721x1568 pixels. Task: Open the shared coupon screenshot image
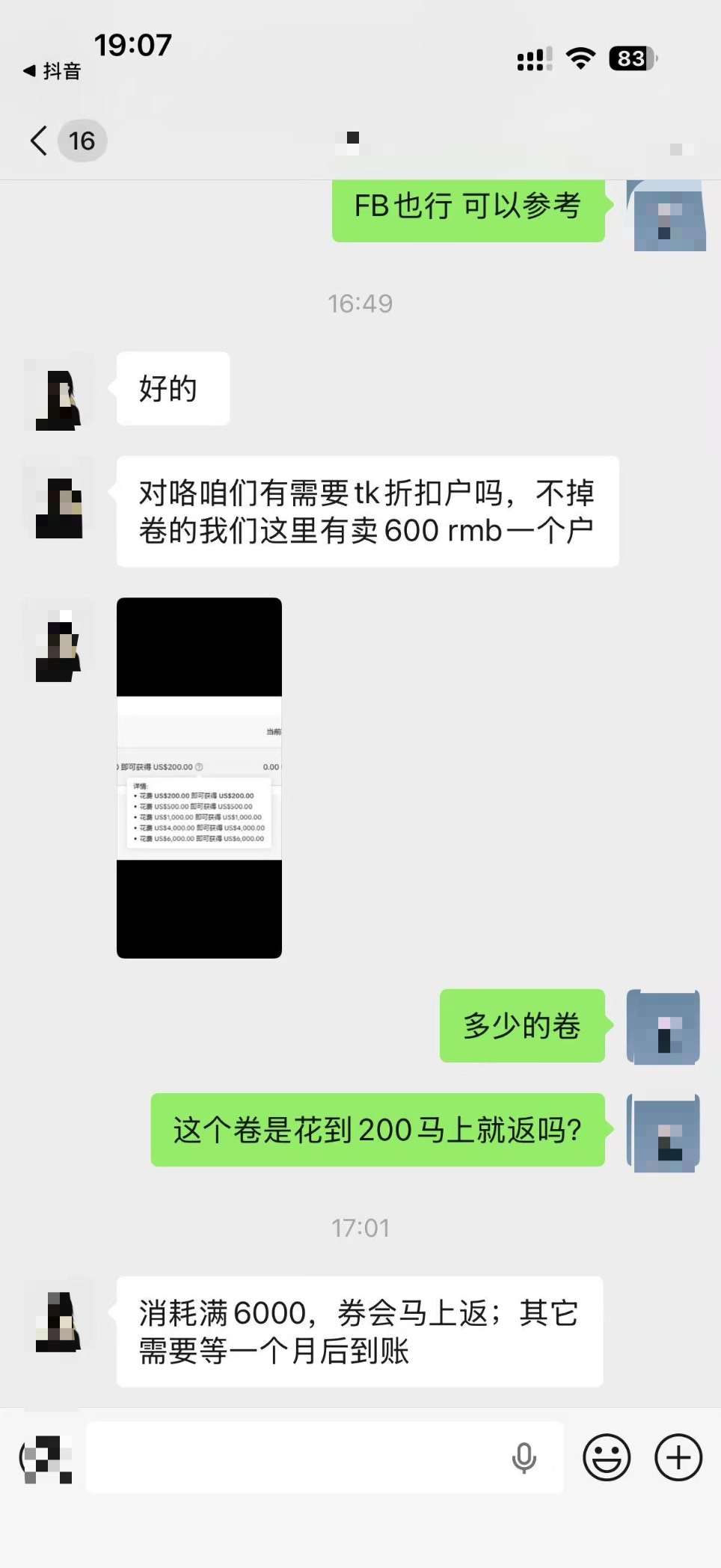click(x=199, y=778)
